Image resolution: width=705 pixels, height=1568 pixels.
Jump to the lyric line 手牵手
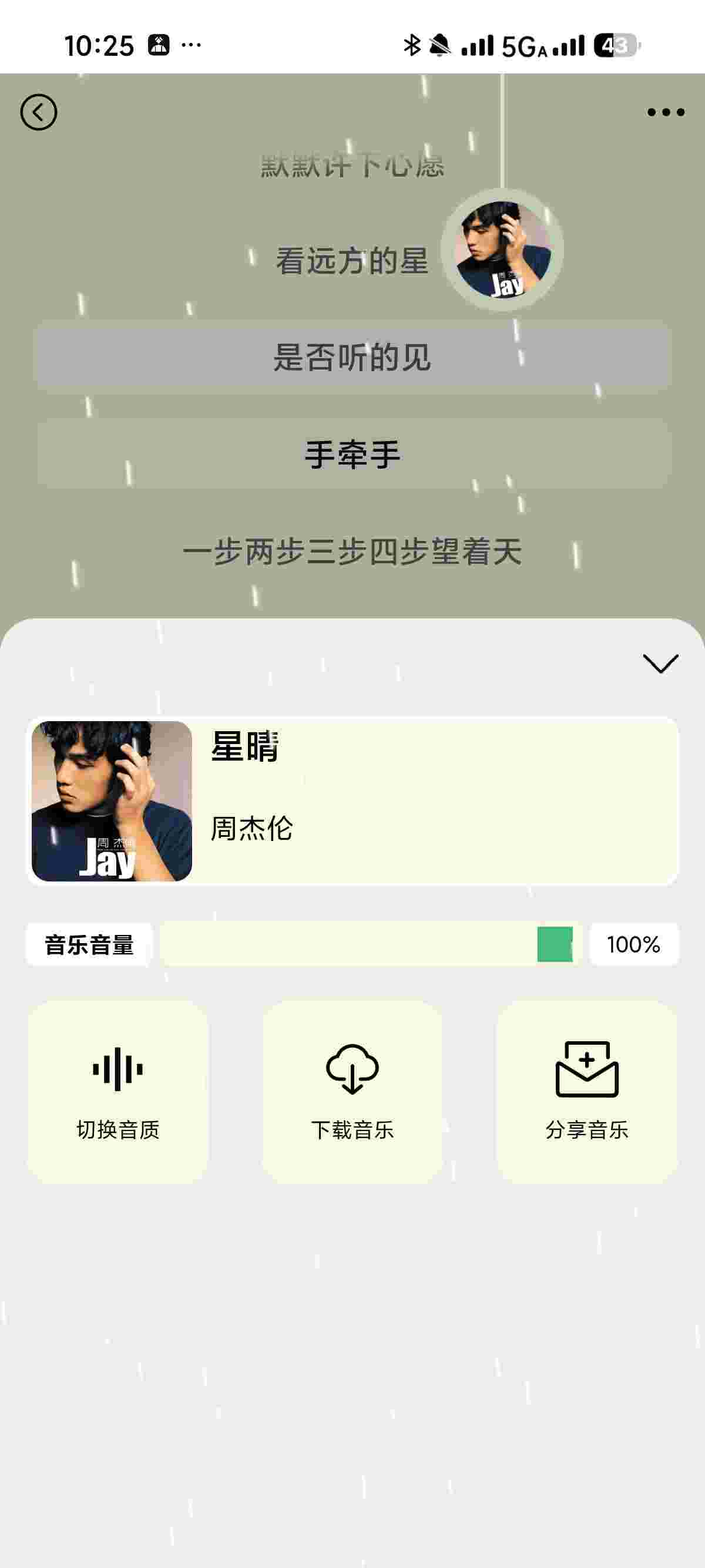click(353, 454)
